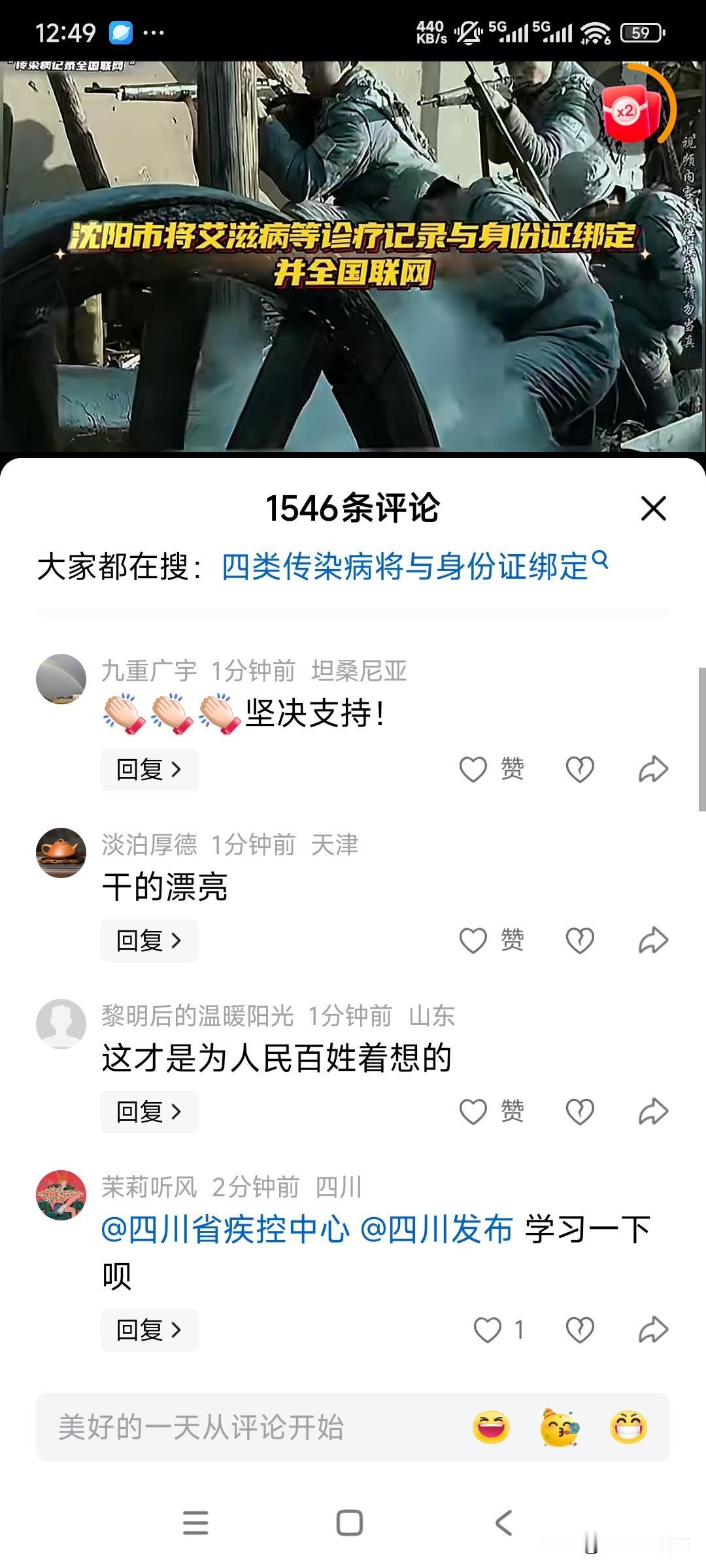706x1568 pixels.
Task: Expand replies under 茉莉听风's comment
Action: (x=149, y=1331)
